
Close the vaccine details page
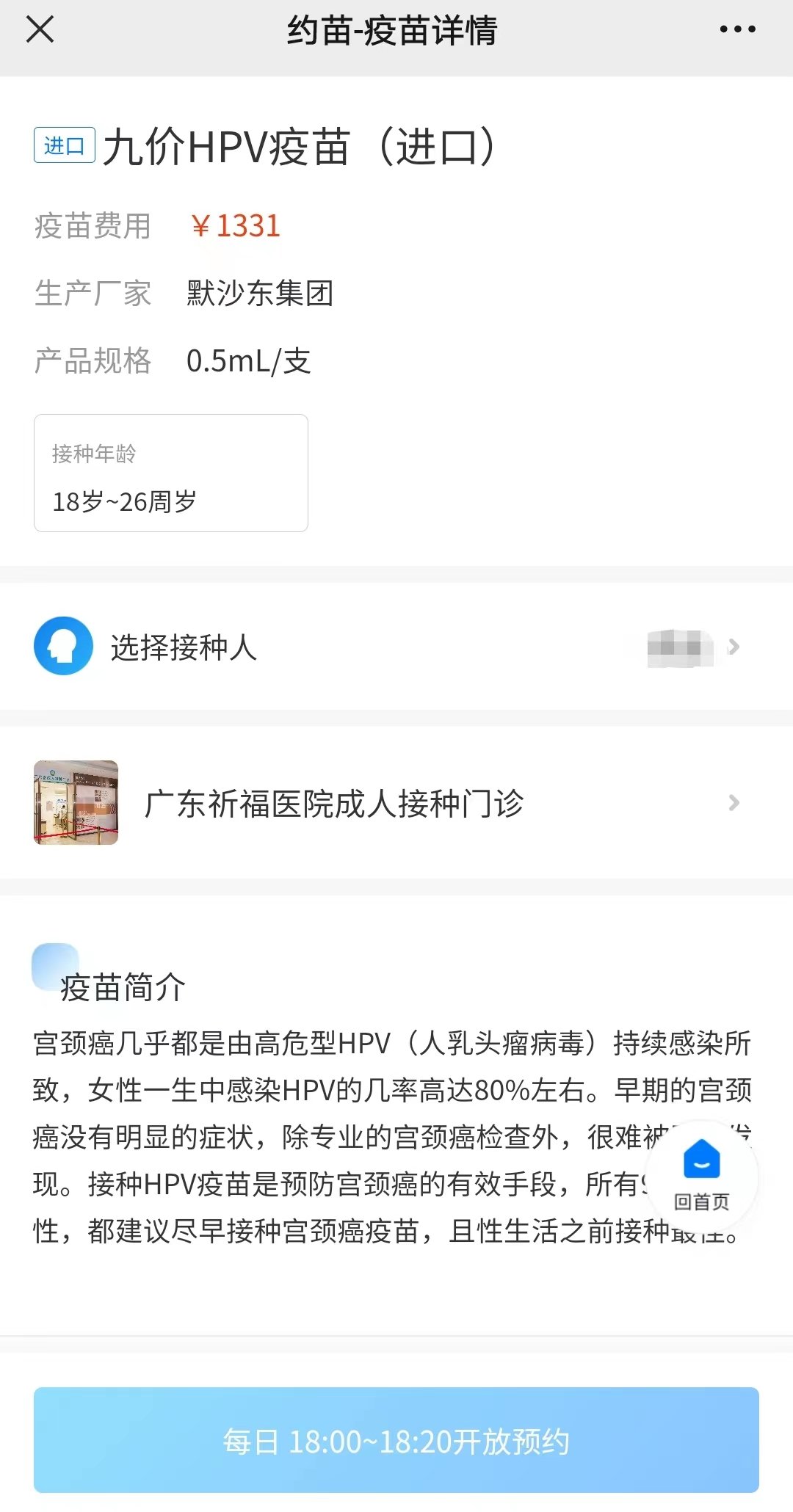tap(40, 30)
